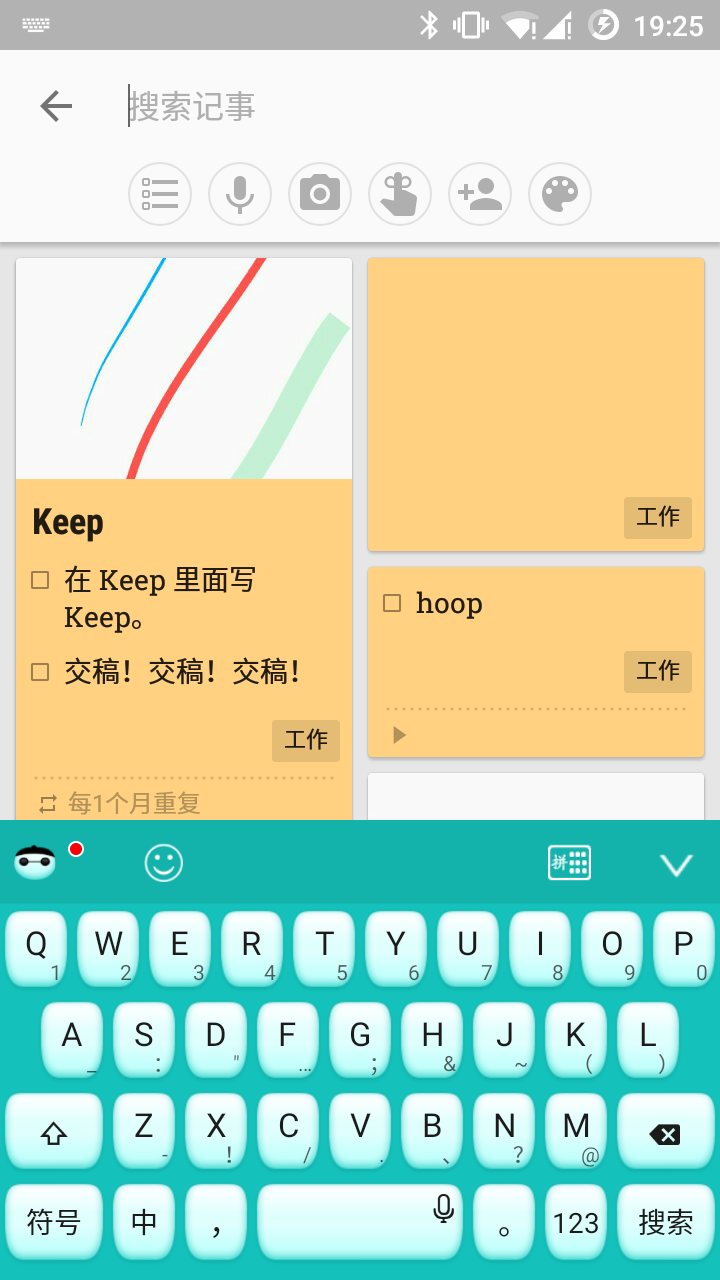
Task: Hide keyboard with the down chevron
Action: click(676, 864)
